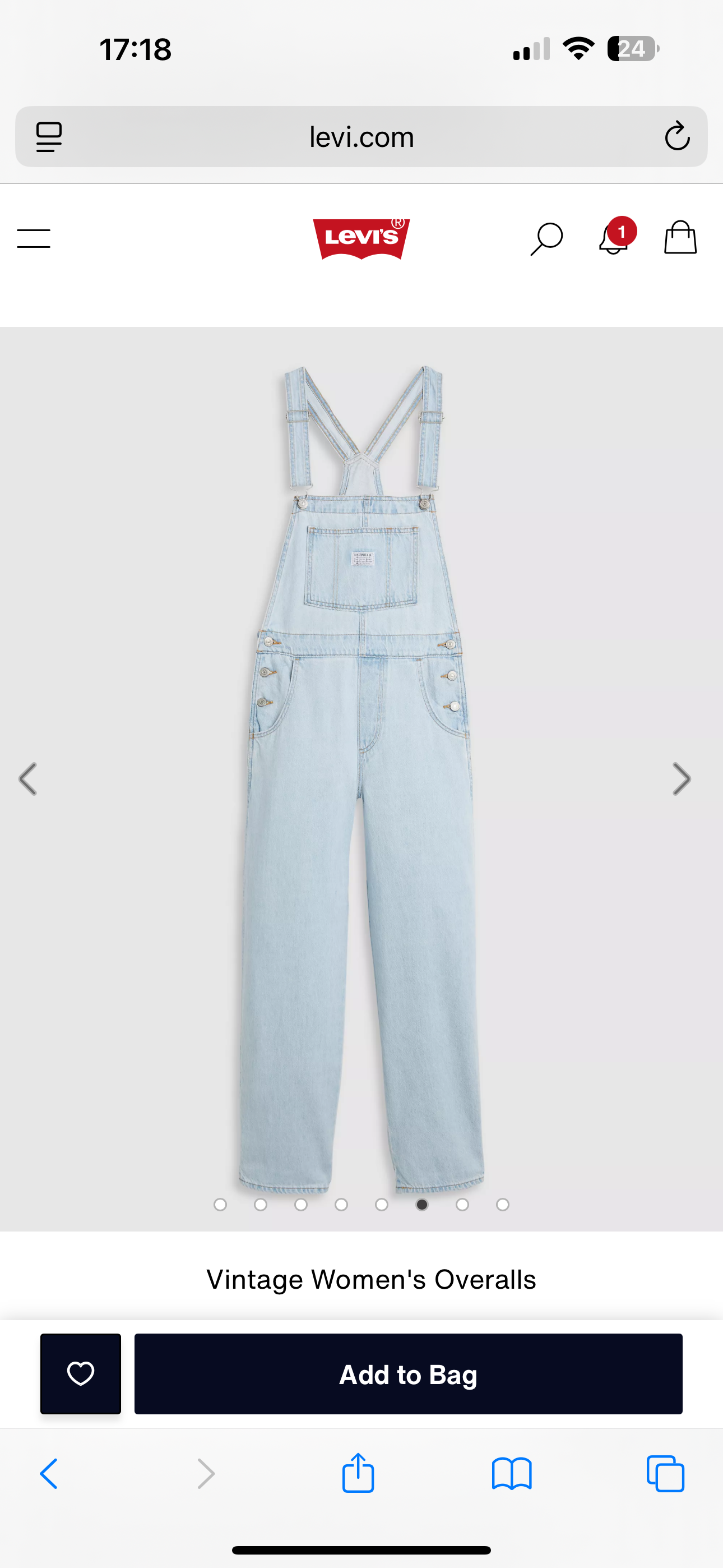Jump to the last image dot

tap(502, 1204)
